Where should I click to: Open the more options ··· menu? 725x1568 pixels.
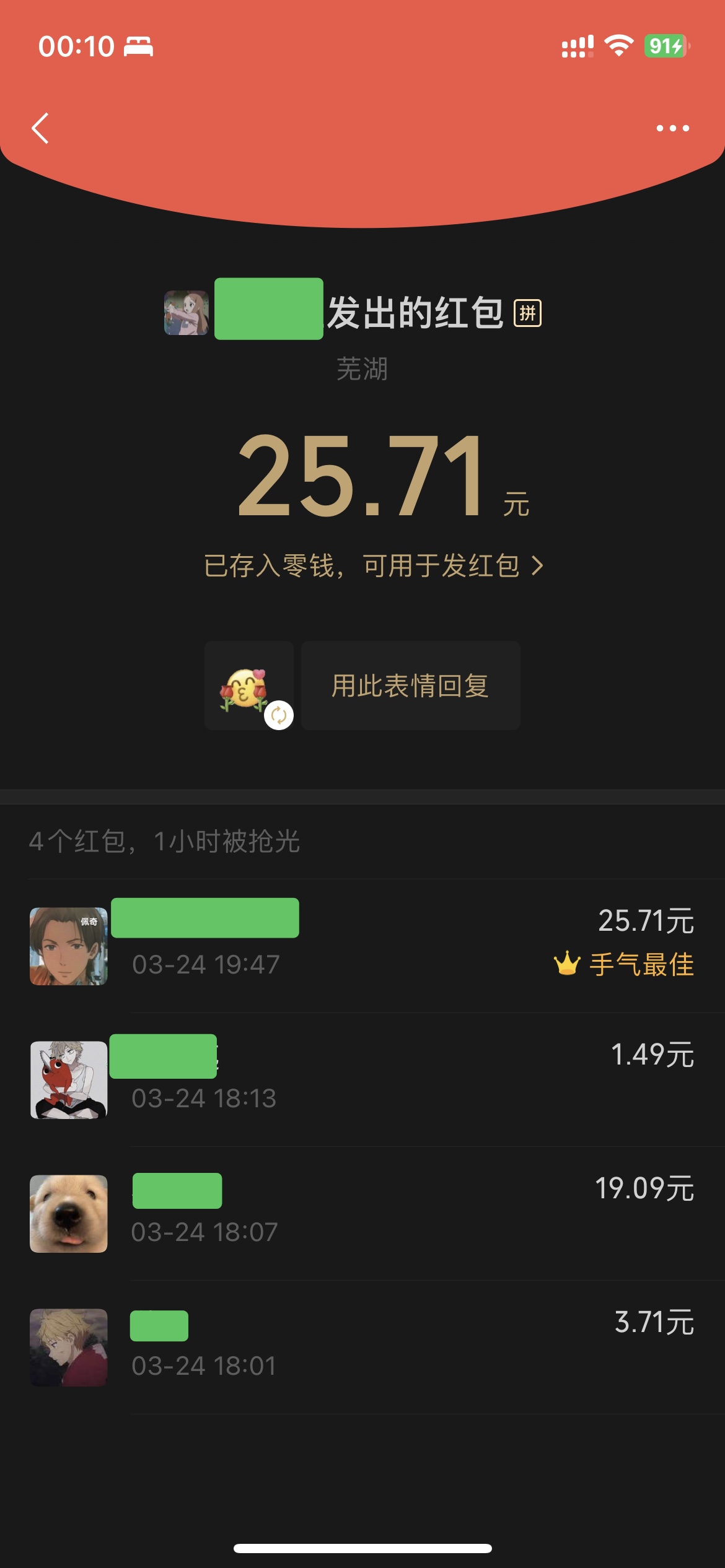coord(671,128)
